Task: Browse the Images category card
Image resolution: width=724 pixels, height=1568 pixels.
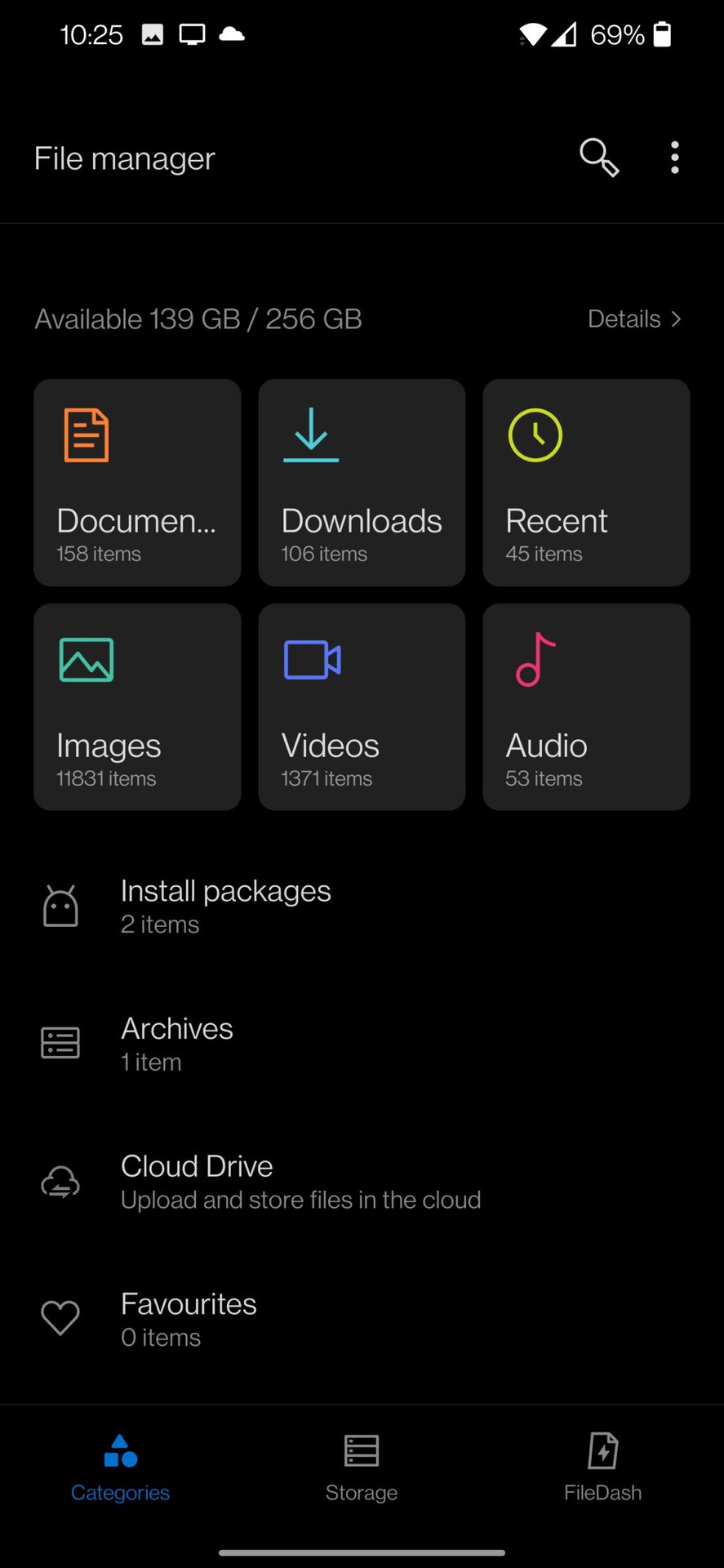Action: point(137,706)
